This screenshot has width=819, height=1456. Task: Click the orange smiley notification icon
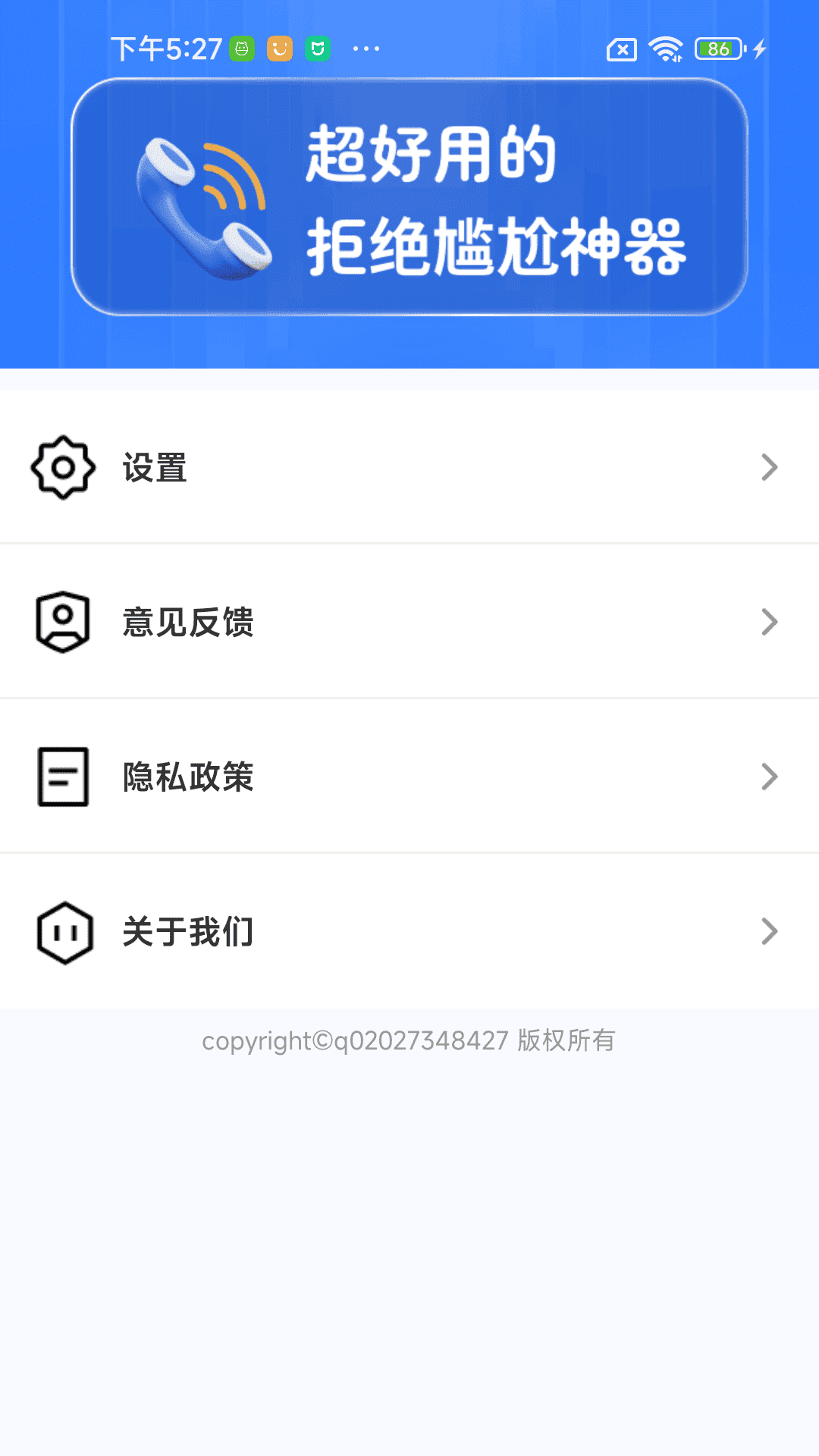pyautogui.click(x=281, y=48)
